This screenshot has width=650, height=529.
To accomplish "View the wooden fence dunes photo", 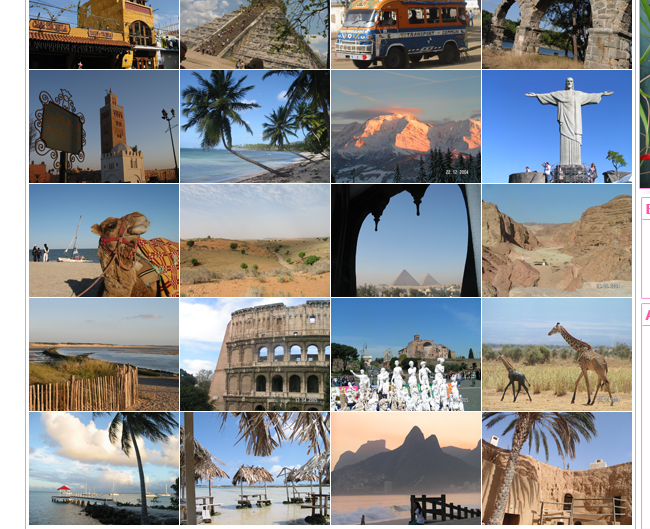I will coord(104,354).
